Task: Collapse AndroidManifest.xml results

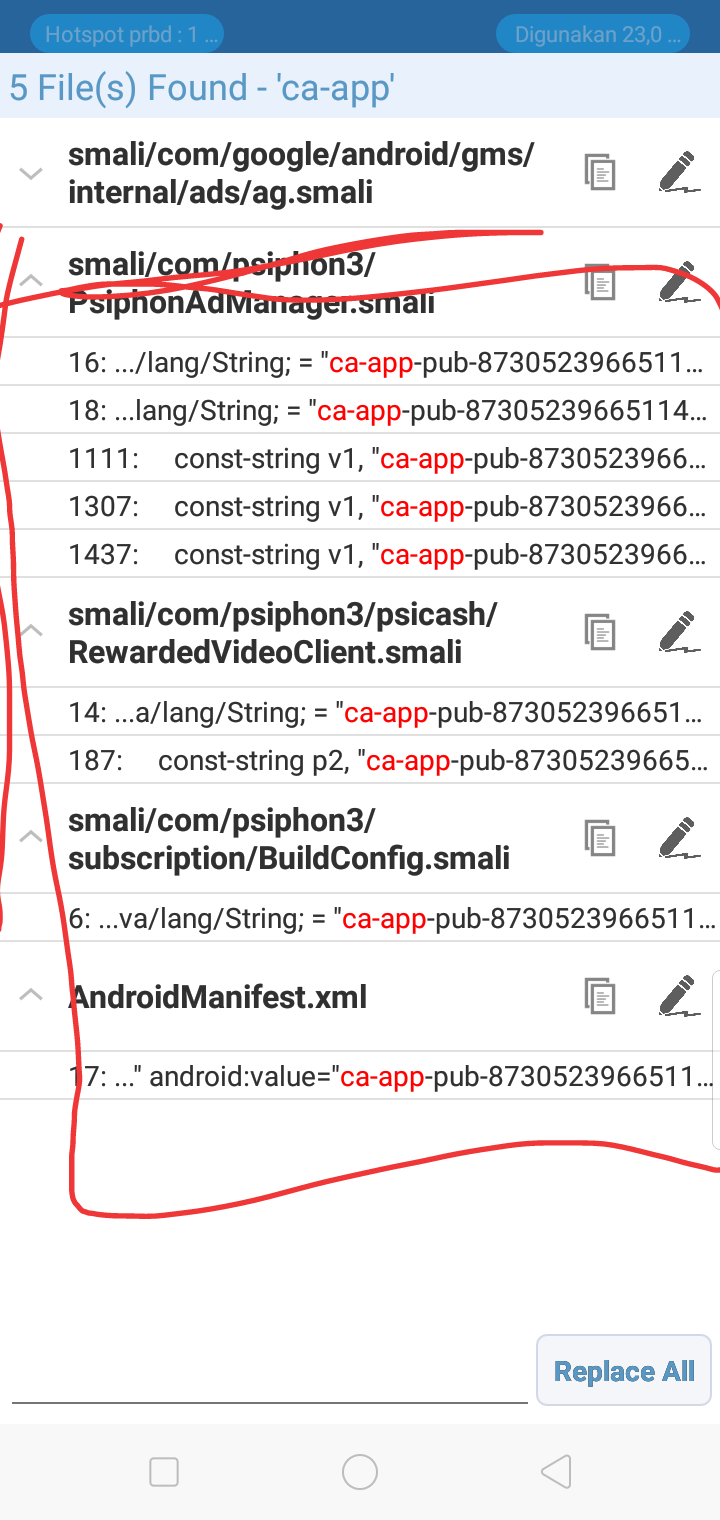Action: pos(31,994)
